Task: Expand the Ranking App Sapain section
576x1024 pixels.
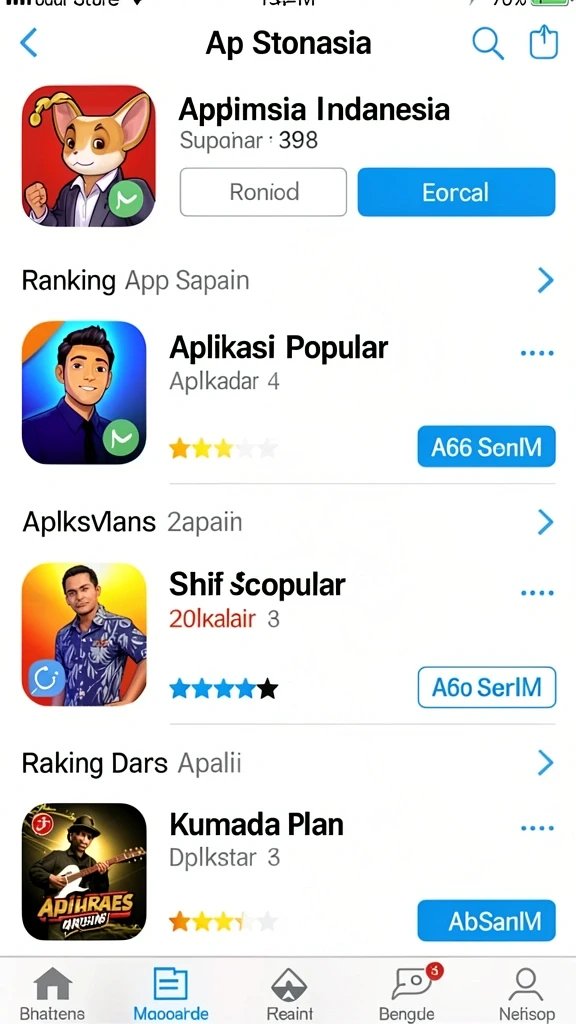Action: (x=545, y=281)
